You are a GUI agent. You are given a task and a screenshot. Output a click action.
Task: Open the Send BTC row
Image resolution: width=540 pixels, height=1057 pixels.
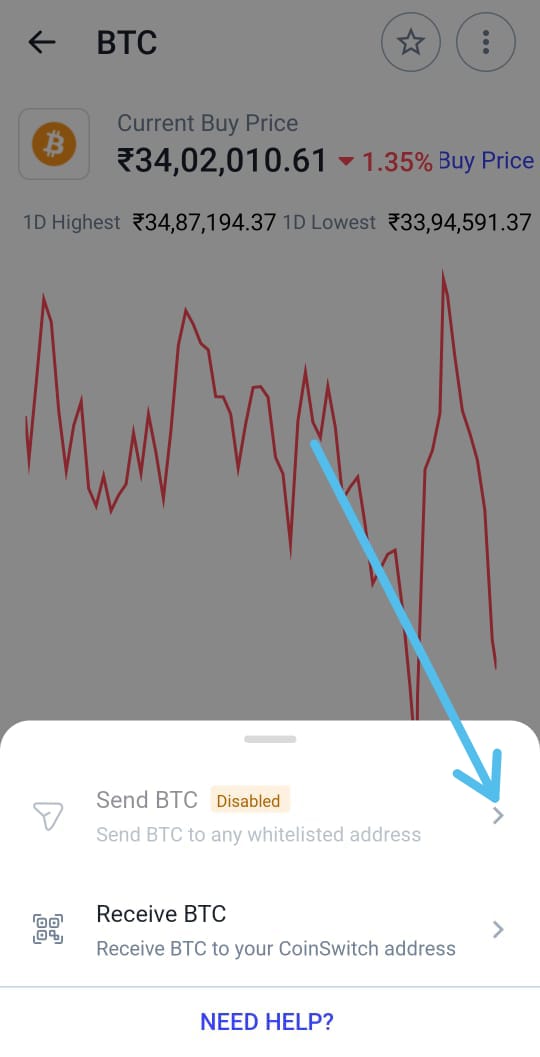(x=270, y=816)
